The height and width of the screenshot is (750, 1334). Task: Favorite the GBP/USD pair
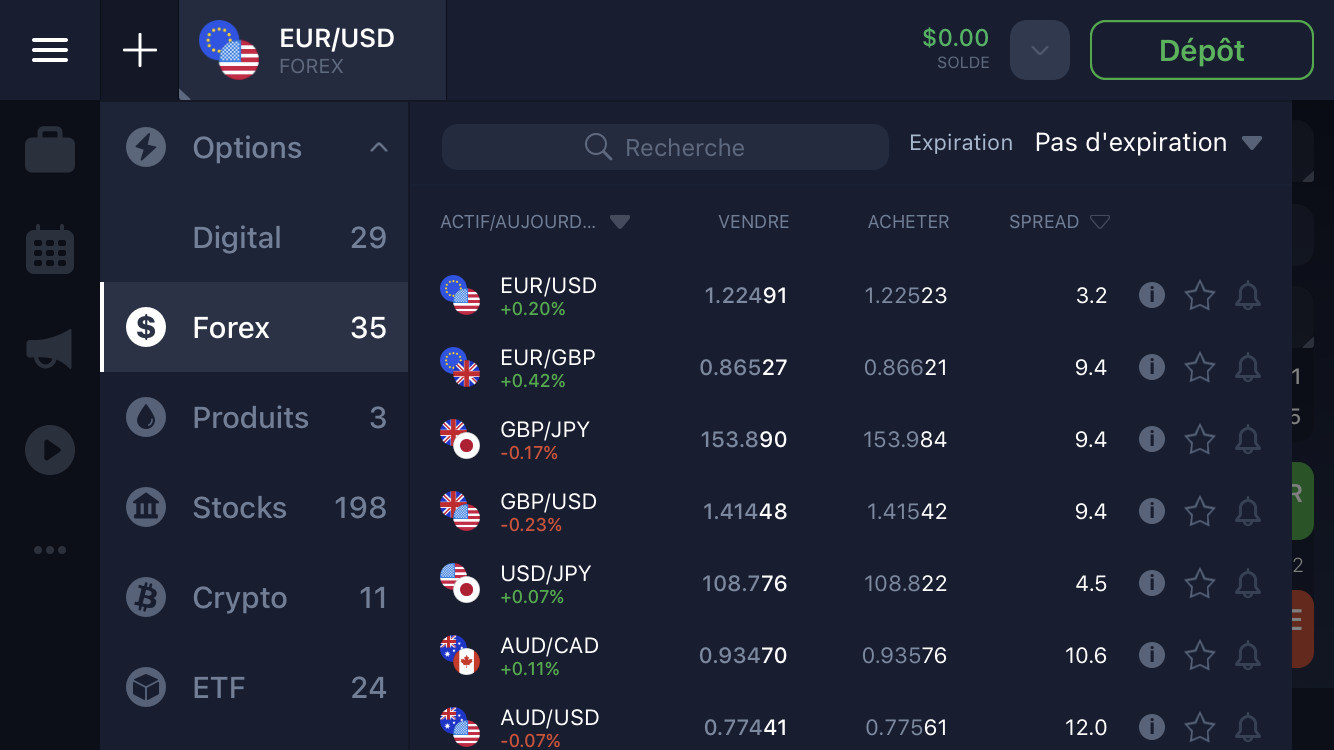(1200, 511)
